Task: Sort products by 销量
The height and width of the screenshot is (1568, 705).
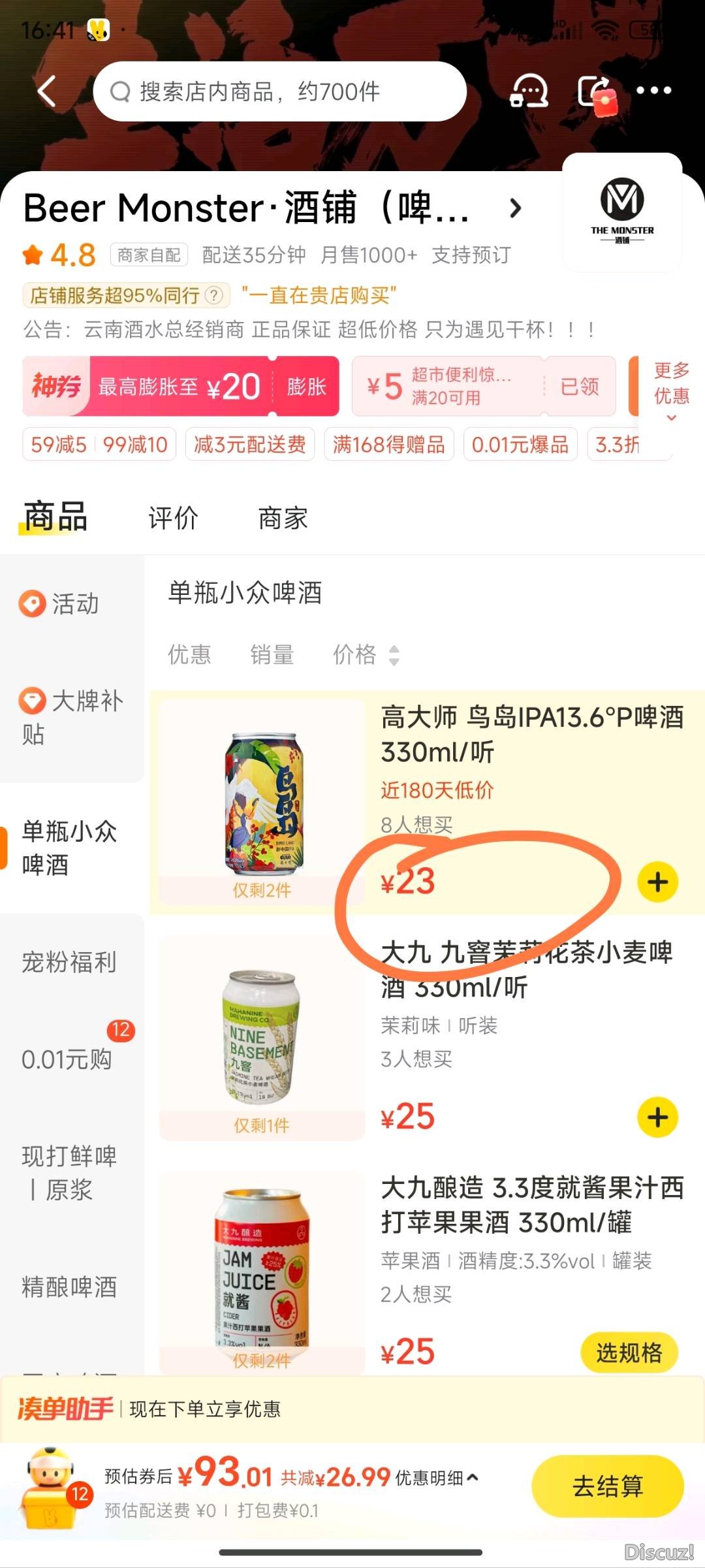Action: pos(272,654)
